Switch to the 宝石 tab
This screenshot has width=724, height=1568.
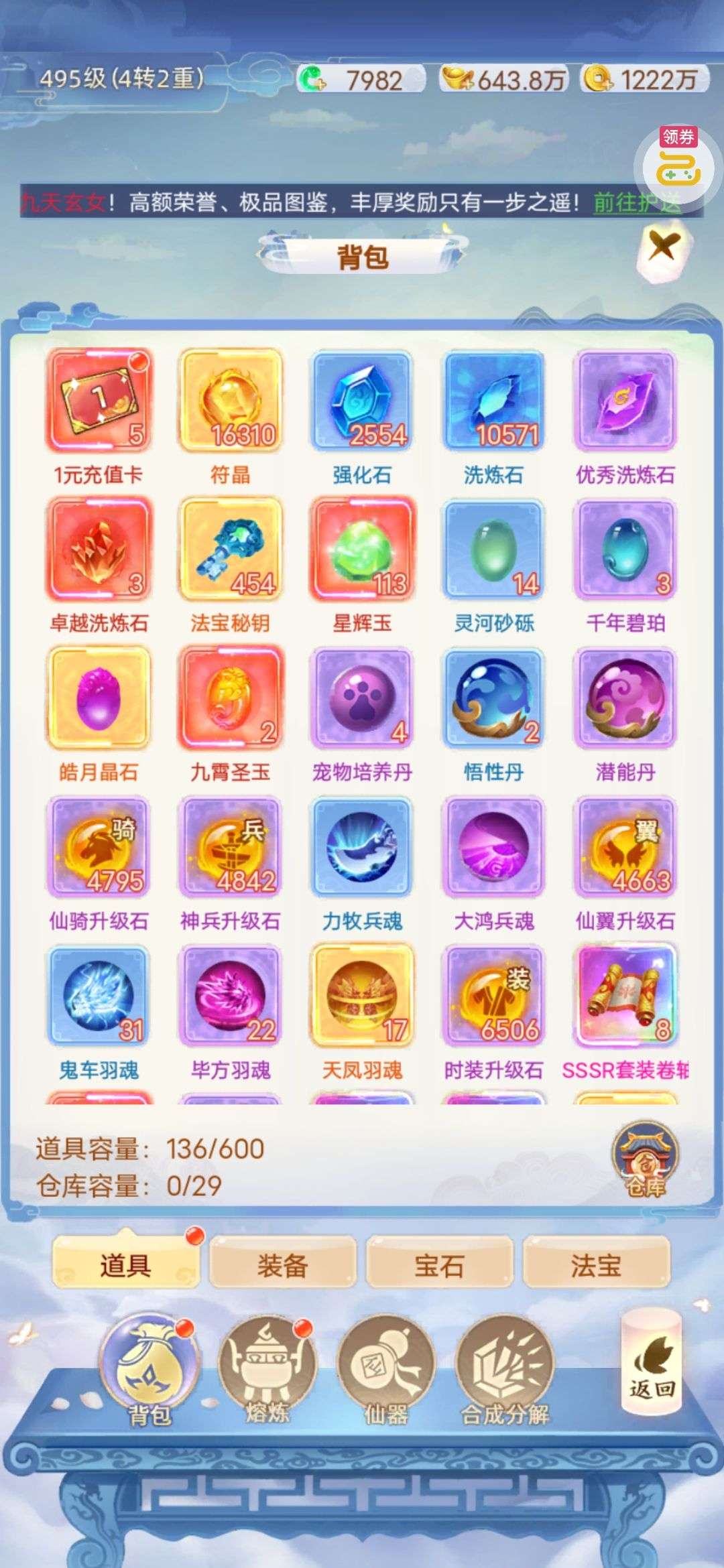pos(439,1264)
